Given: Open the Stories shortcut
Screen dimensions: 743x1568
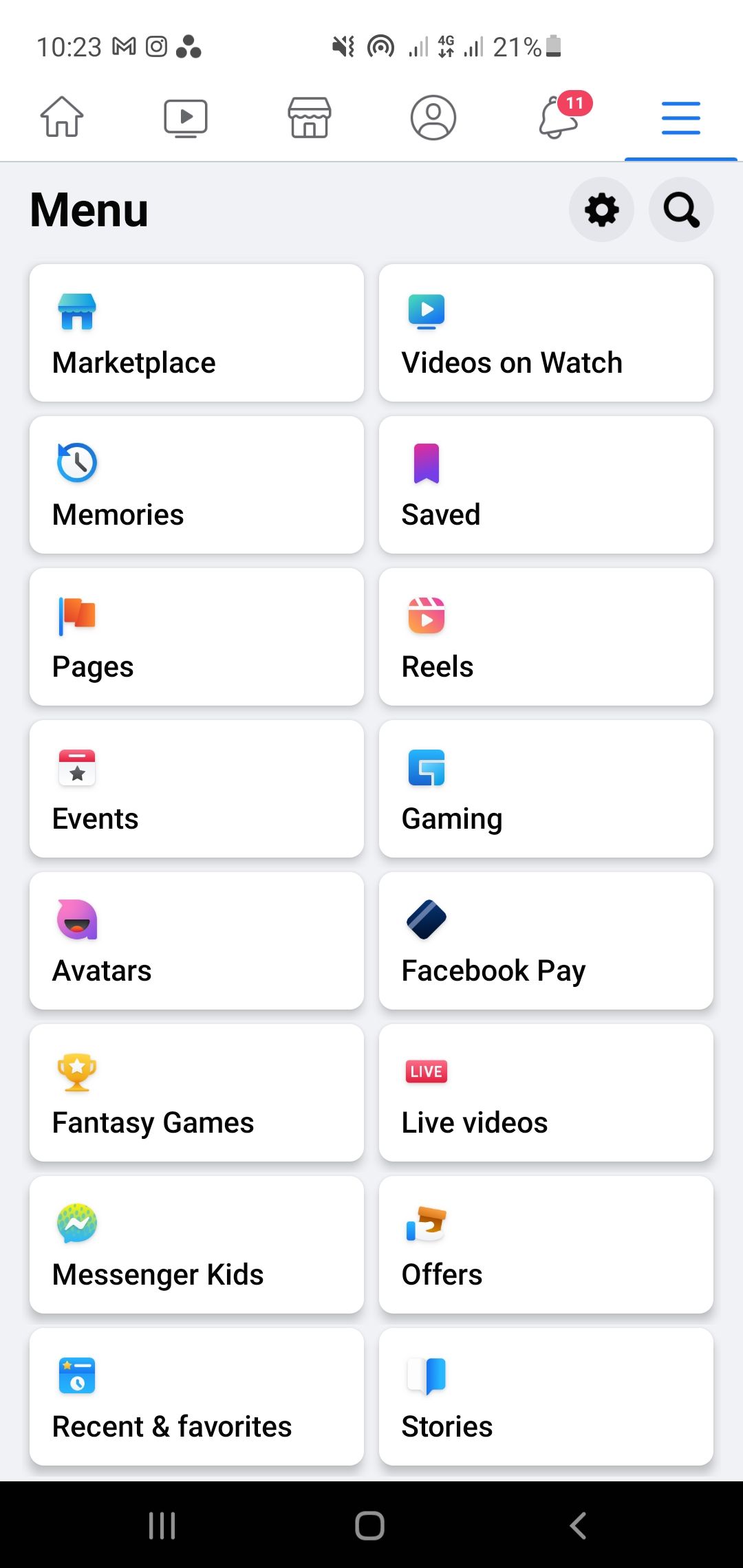Looking at the screenshot, I should click(x=546, y=1397).
